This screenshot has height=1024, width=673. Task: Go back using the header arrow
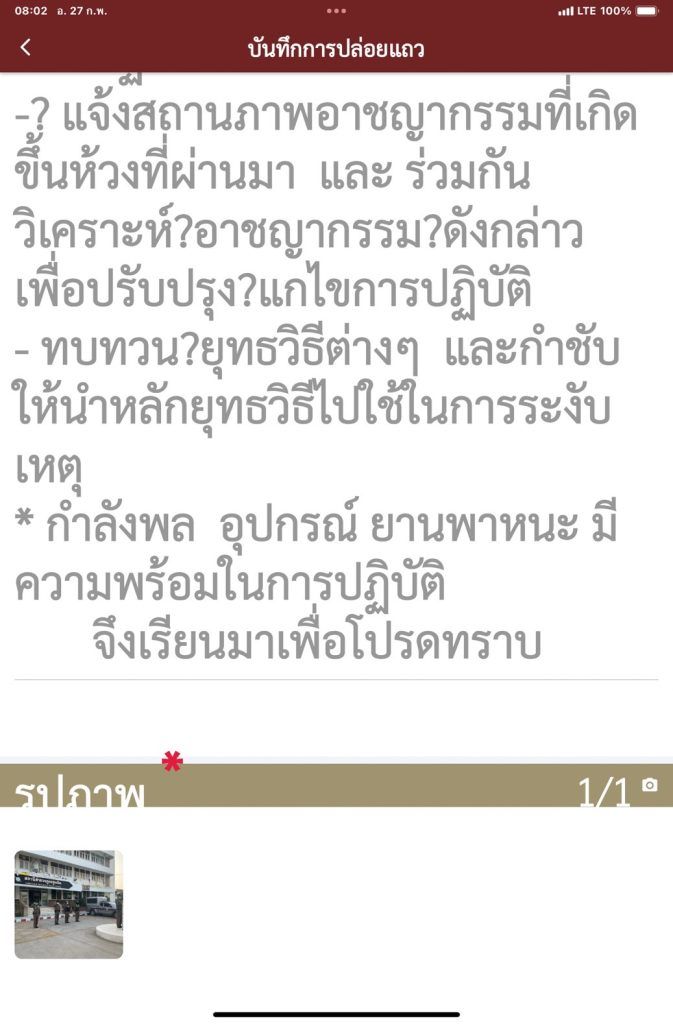point(26,47)
